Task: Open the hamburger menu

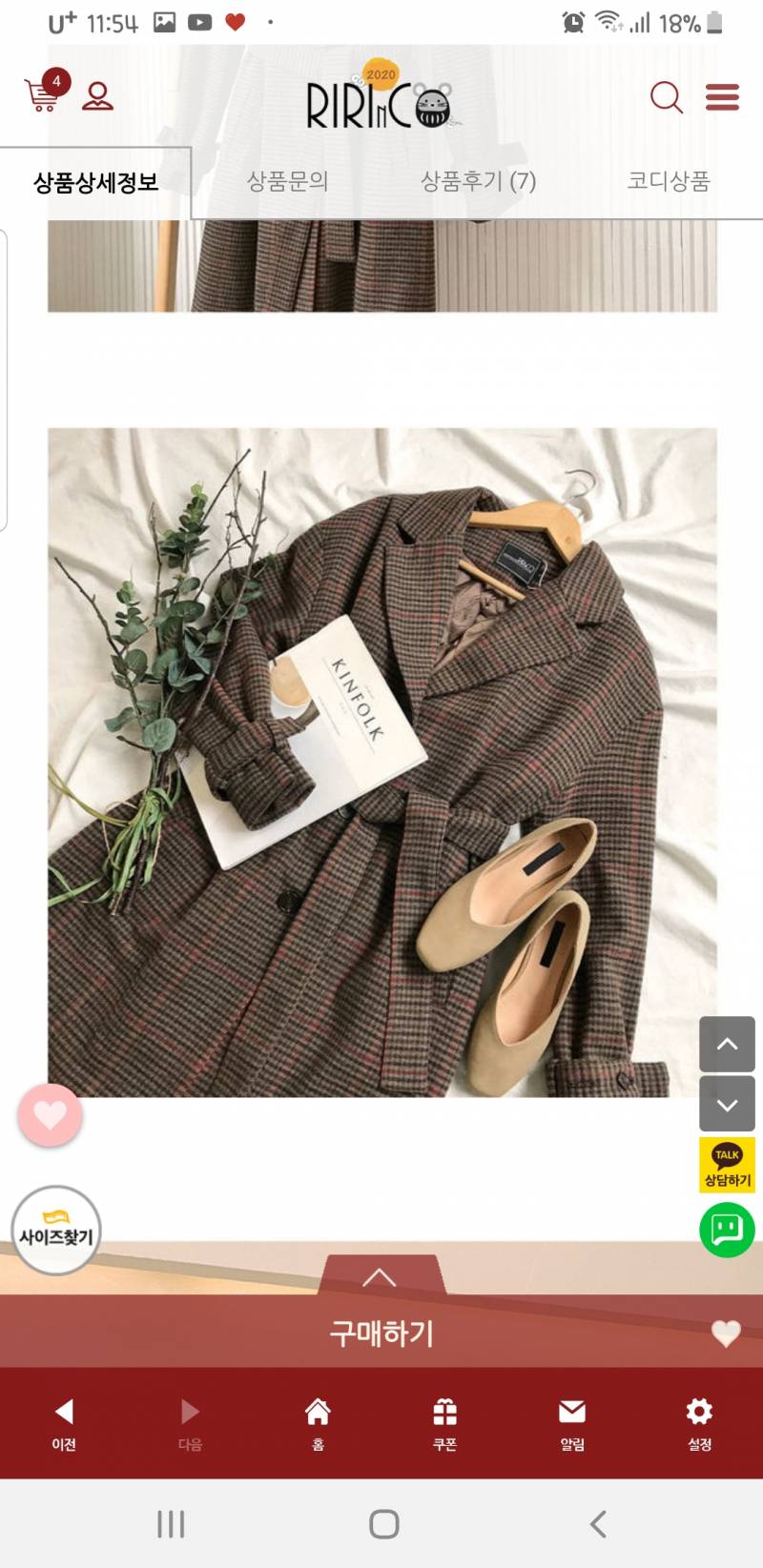Action: coord(722,97)
